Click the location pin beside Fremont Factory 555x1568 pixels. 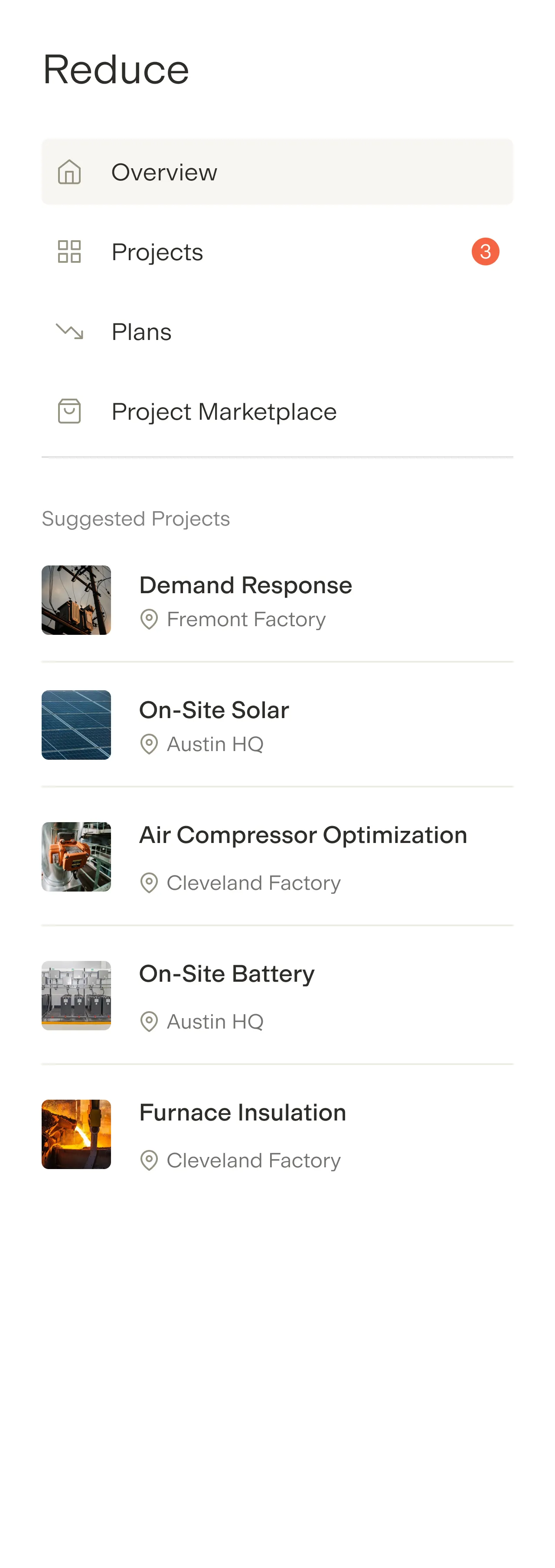[x=149, y=619]
